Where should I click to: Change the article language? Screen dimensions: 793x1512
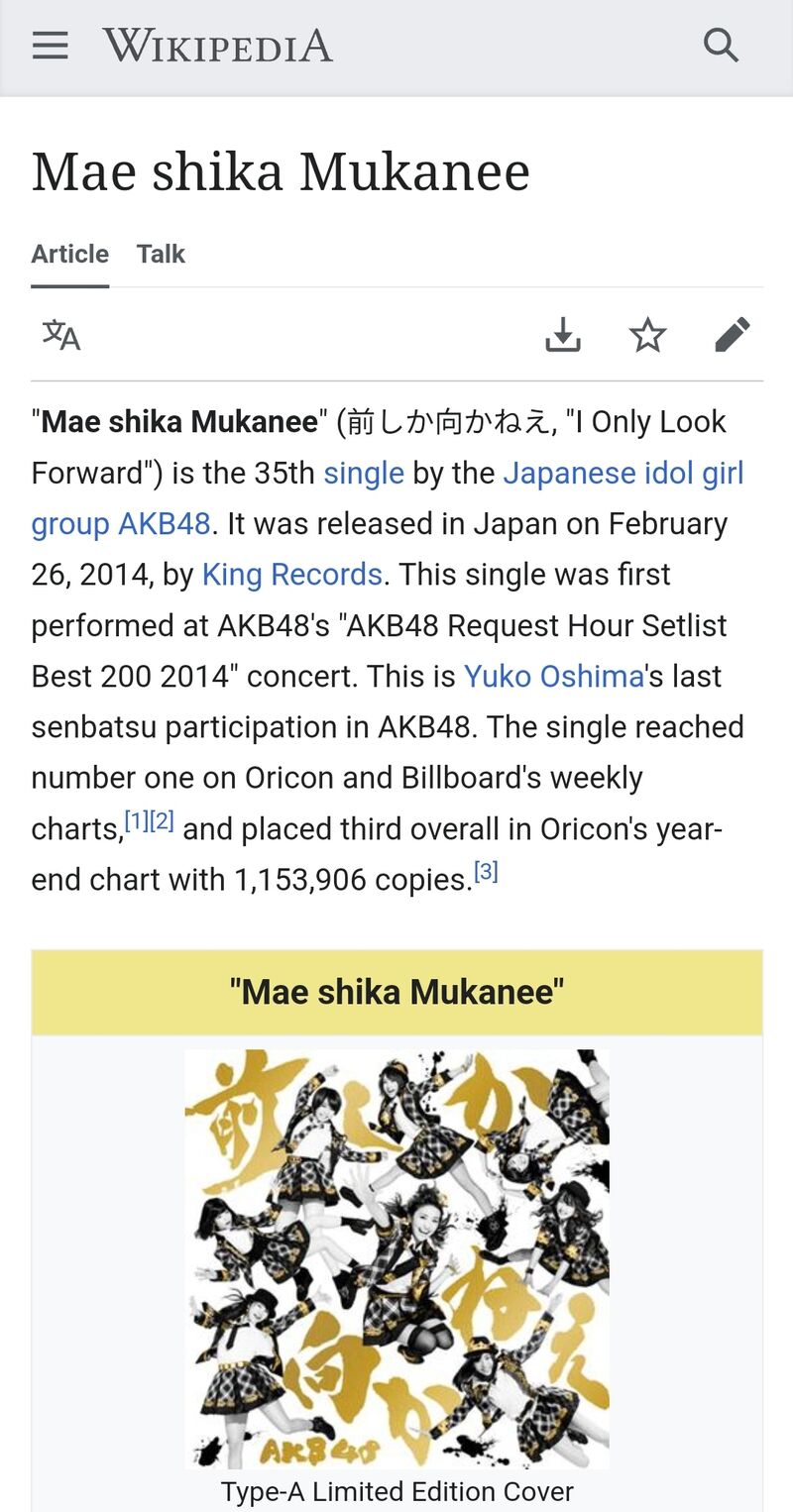61,335
